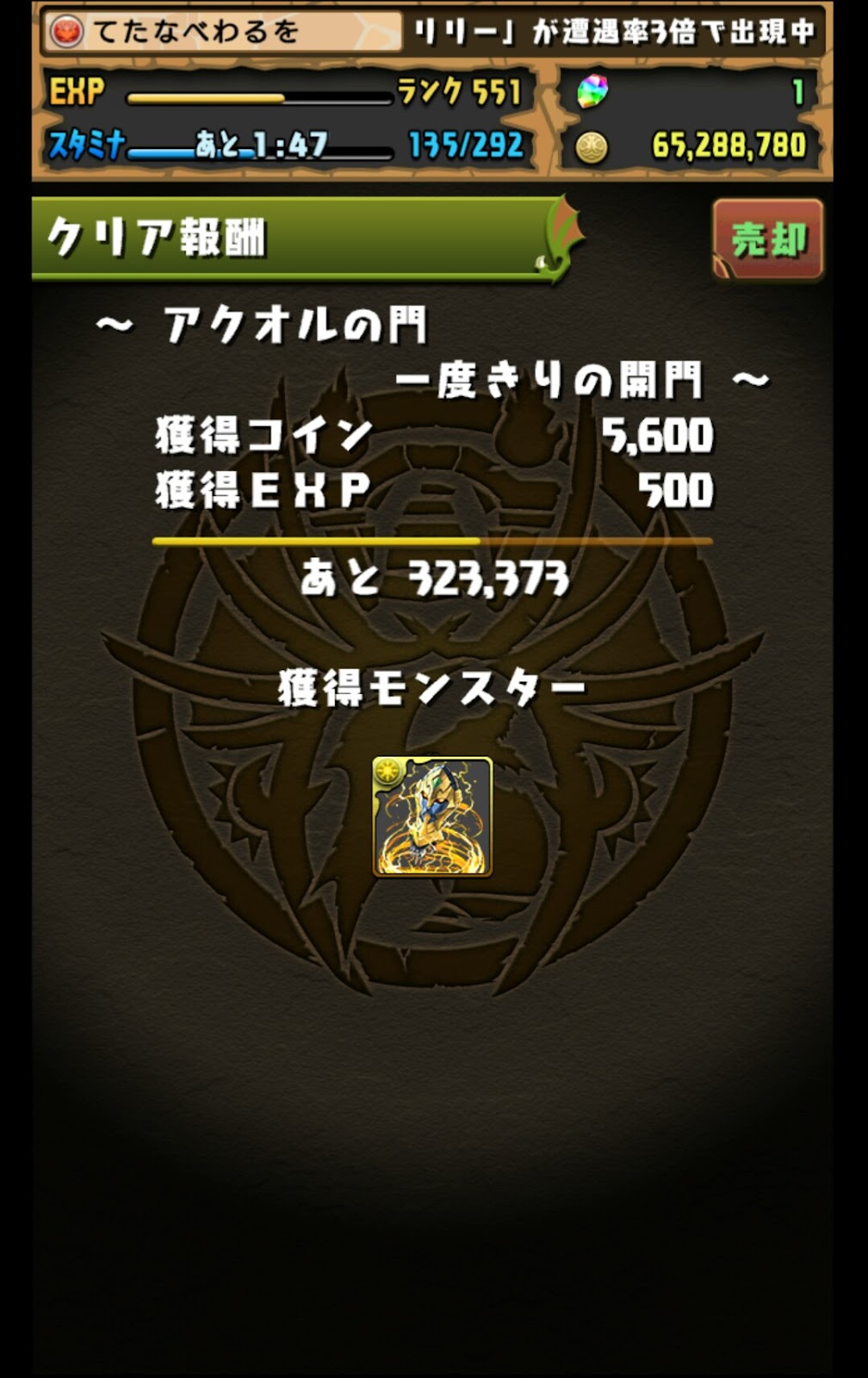This screenshot has width=868, height=1378.
Task: Tap the 売却 sell button
Action: pos(768,239)
